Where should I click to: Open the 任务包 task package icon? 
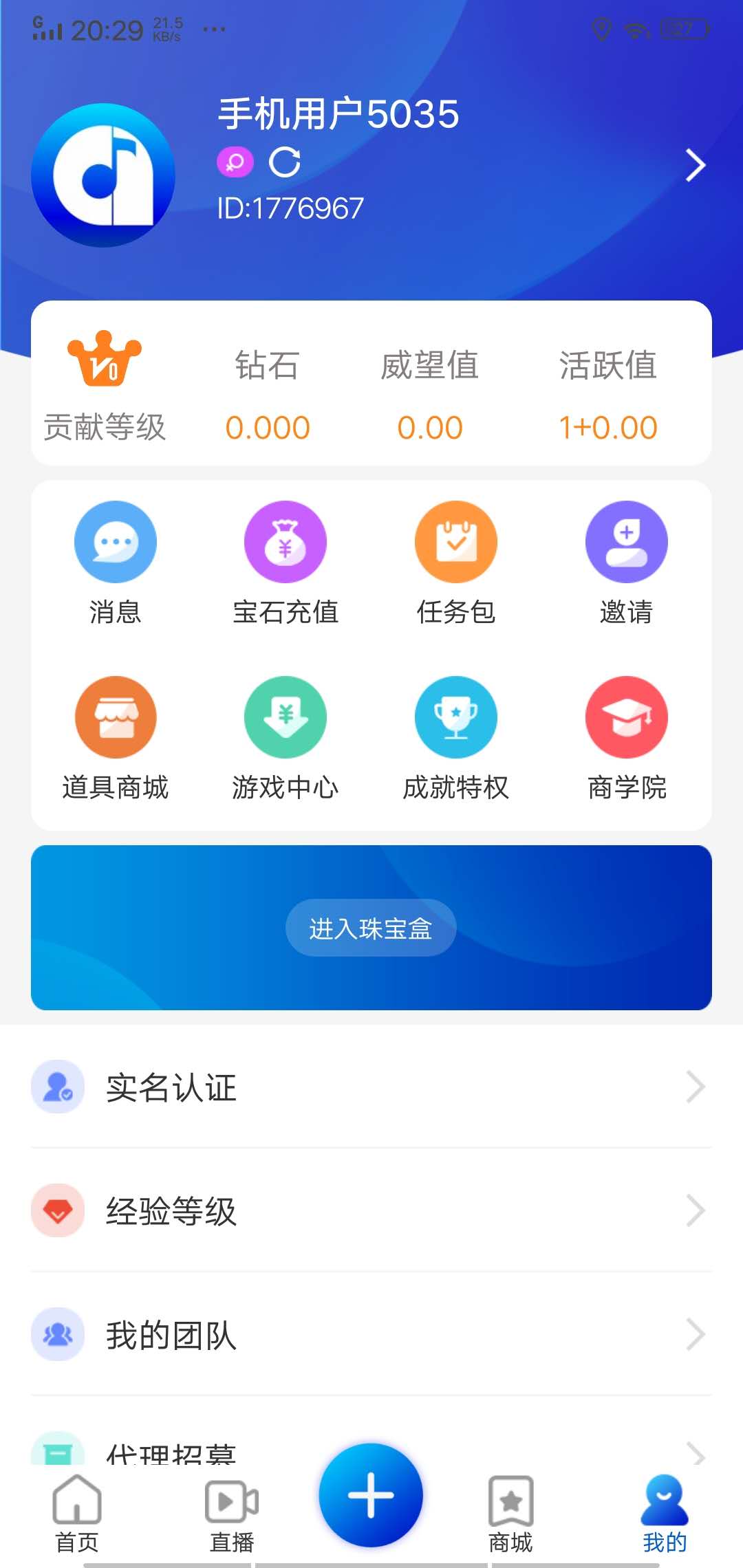(456, 542)
